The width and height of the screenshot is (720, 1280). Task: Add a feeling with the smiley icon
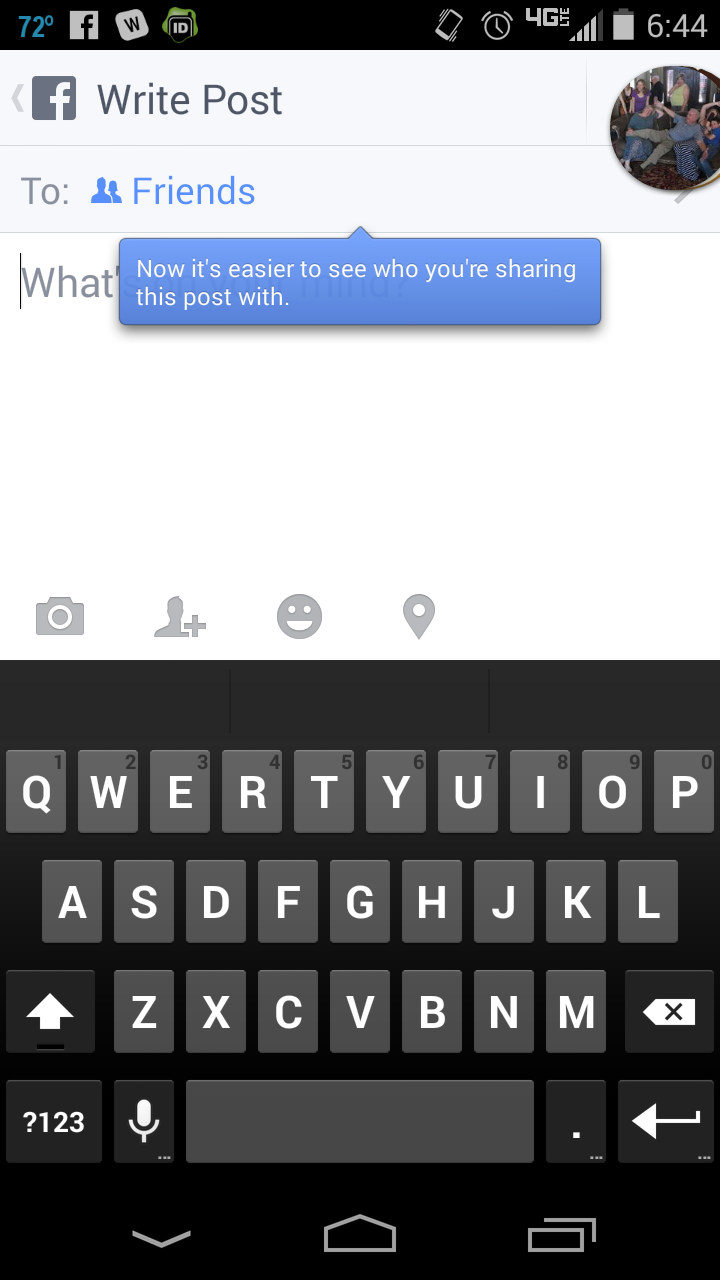[x=300, y=616]
